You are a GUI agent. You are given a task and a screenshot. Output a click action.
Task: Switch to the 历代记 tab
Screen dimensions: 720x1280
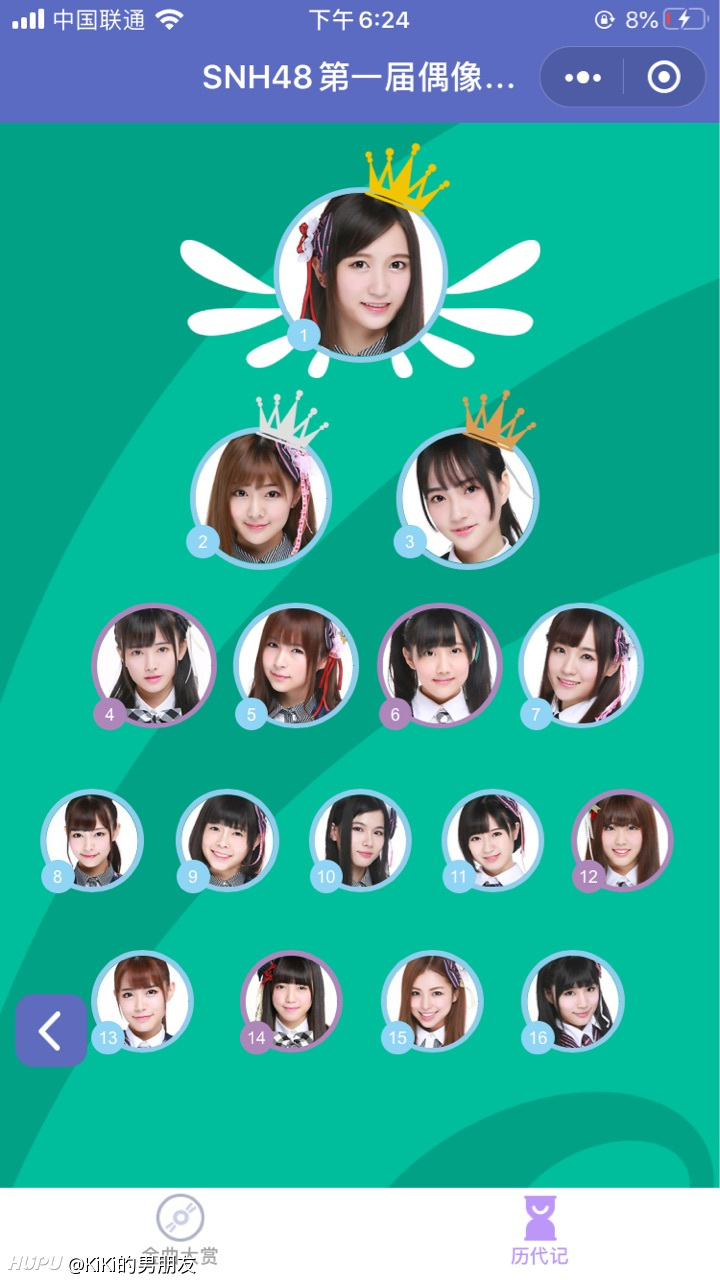click(540, 1228)
